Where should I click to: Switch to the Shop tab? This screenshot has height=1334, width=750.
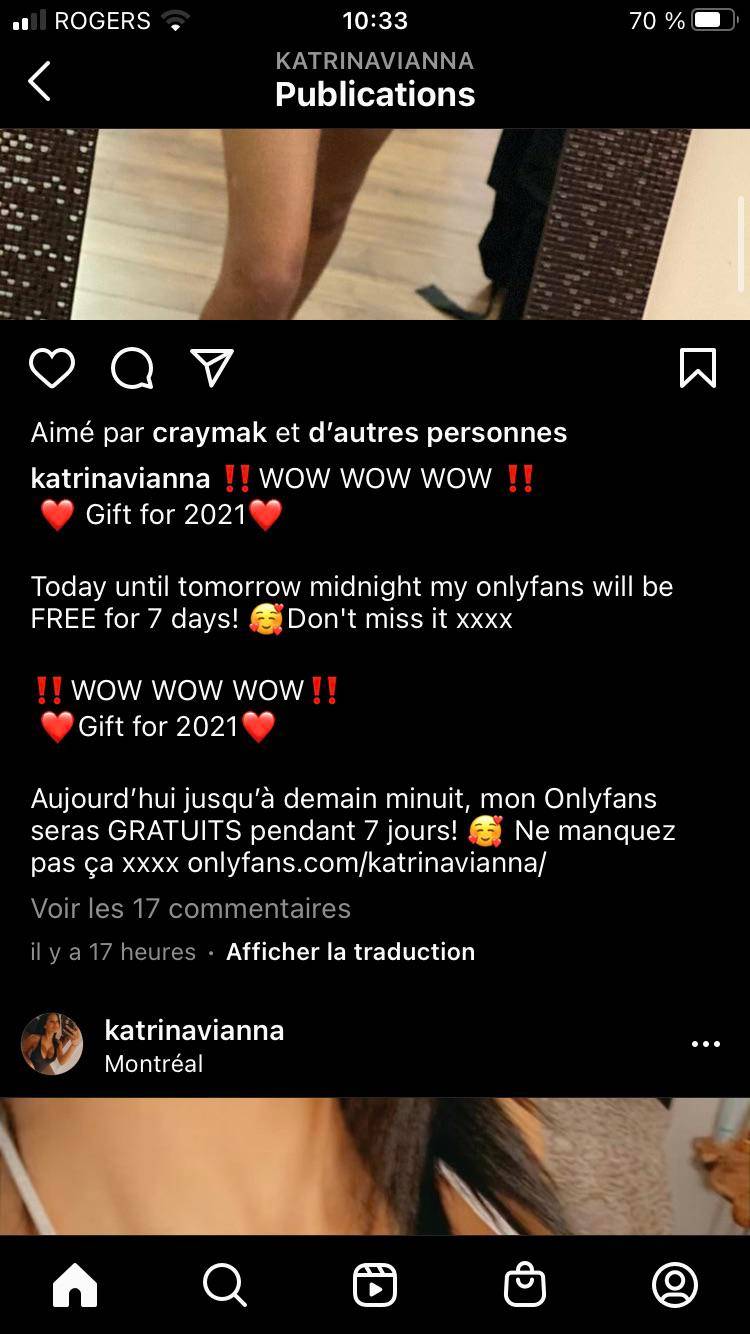[x=525, y=1285]
